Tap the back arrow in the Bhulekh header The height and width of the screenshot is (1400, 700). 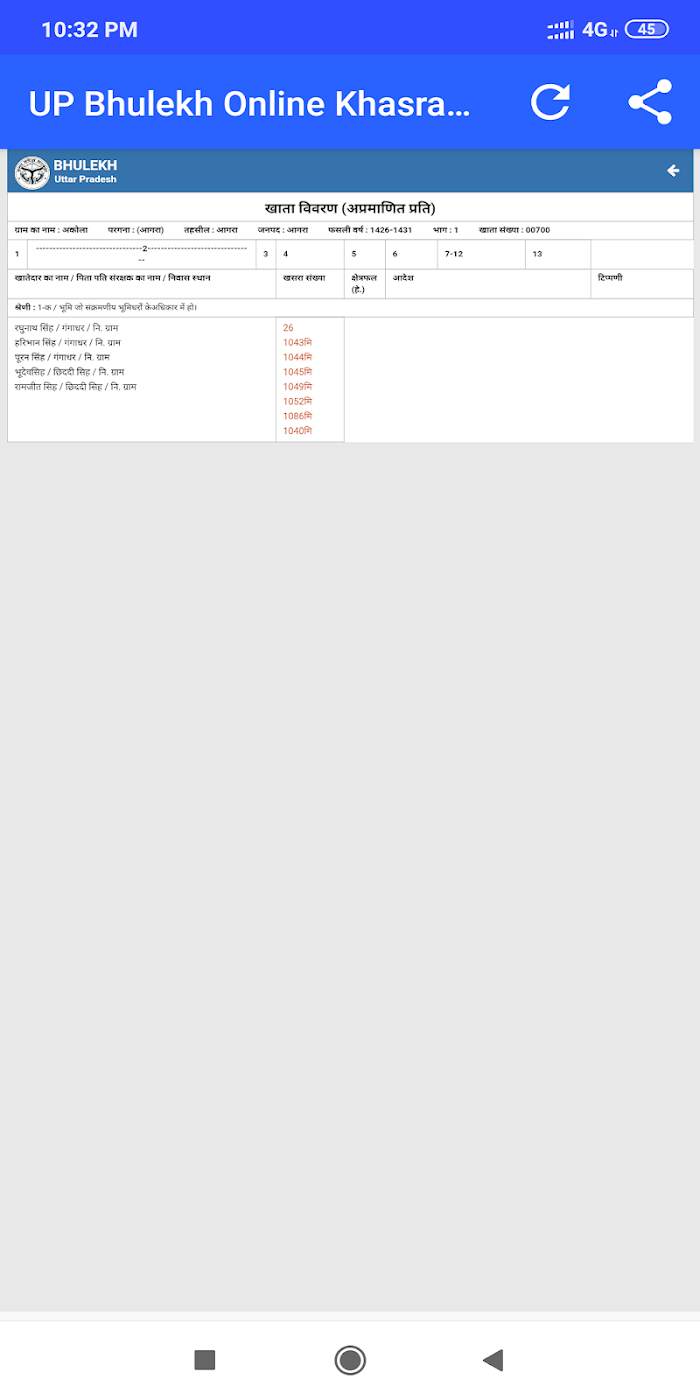[x=673, y=171]
